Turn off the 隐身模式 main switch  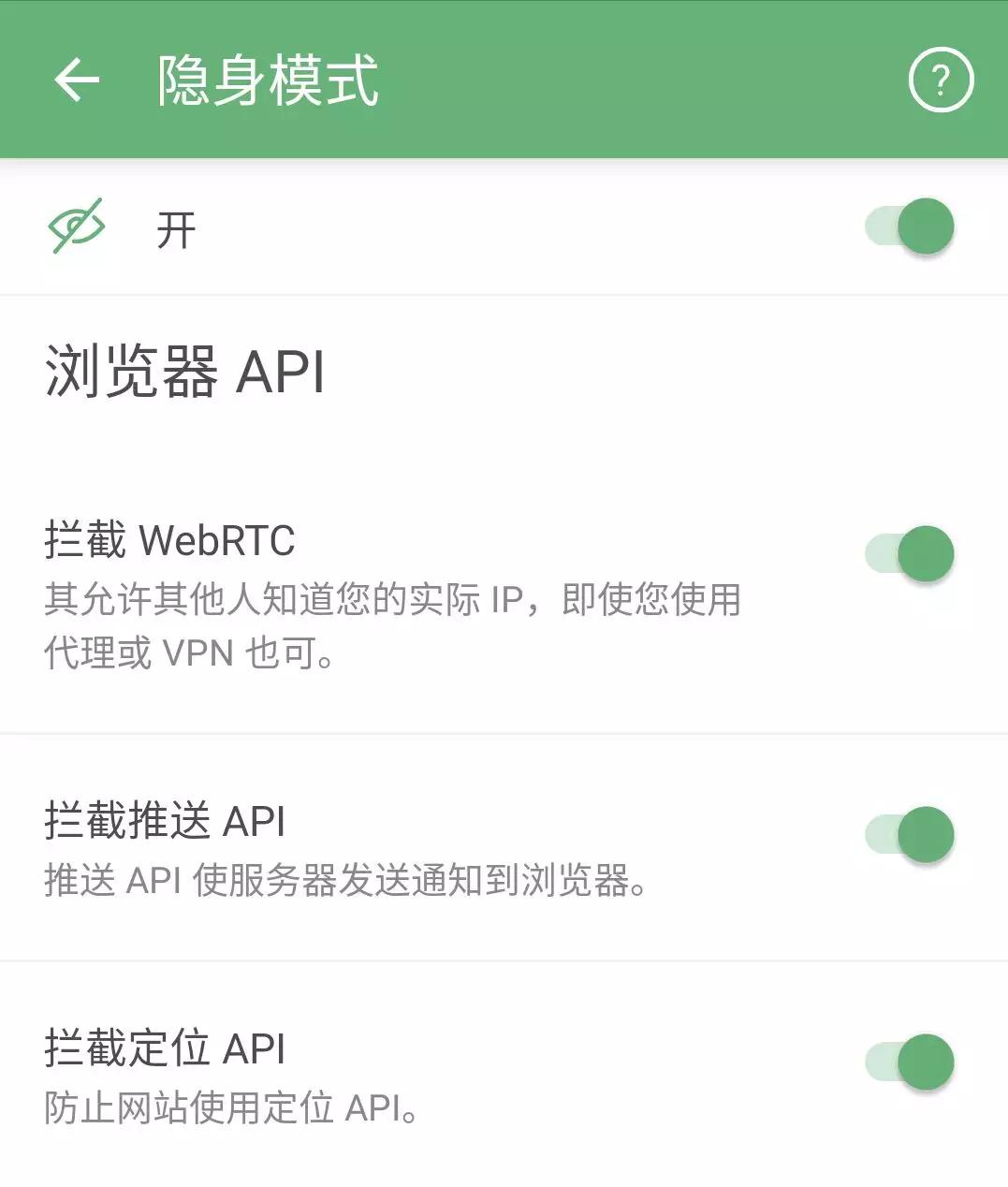[x=910, y=227]
